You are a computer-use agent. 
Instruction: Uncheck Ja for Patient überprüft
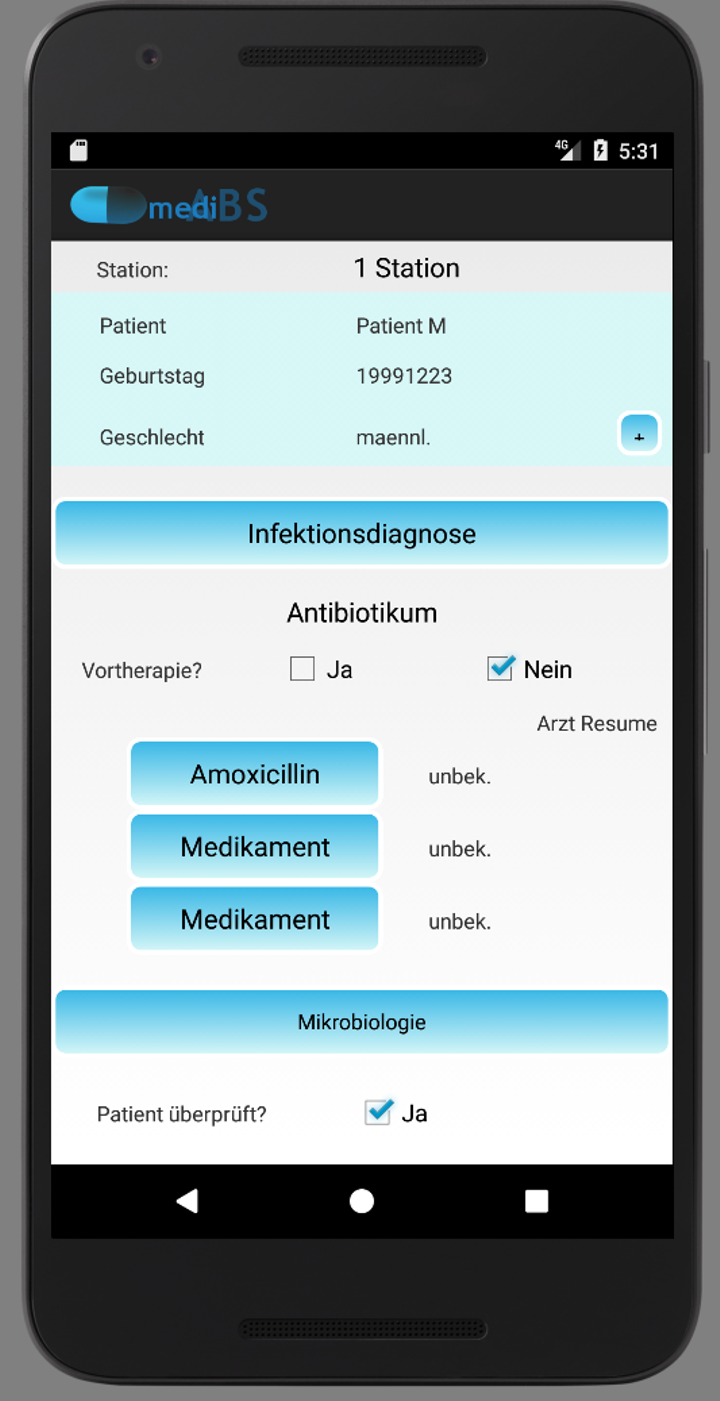tap(378, 1112)
